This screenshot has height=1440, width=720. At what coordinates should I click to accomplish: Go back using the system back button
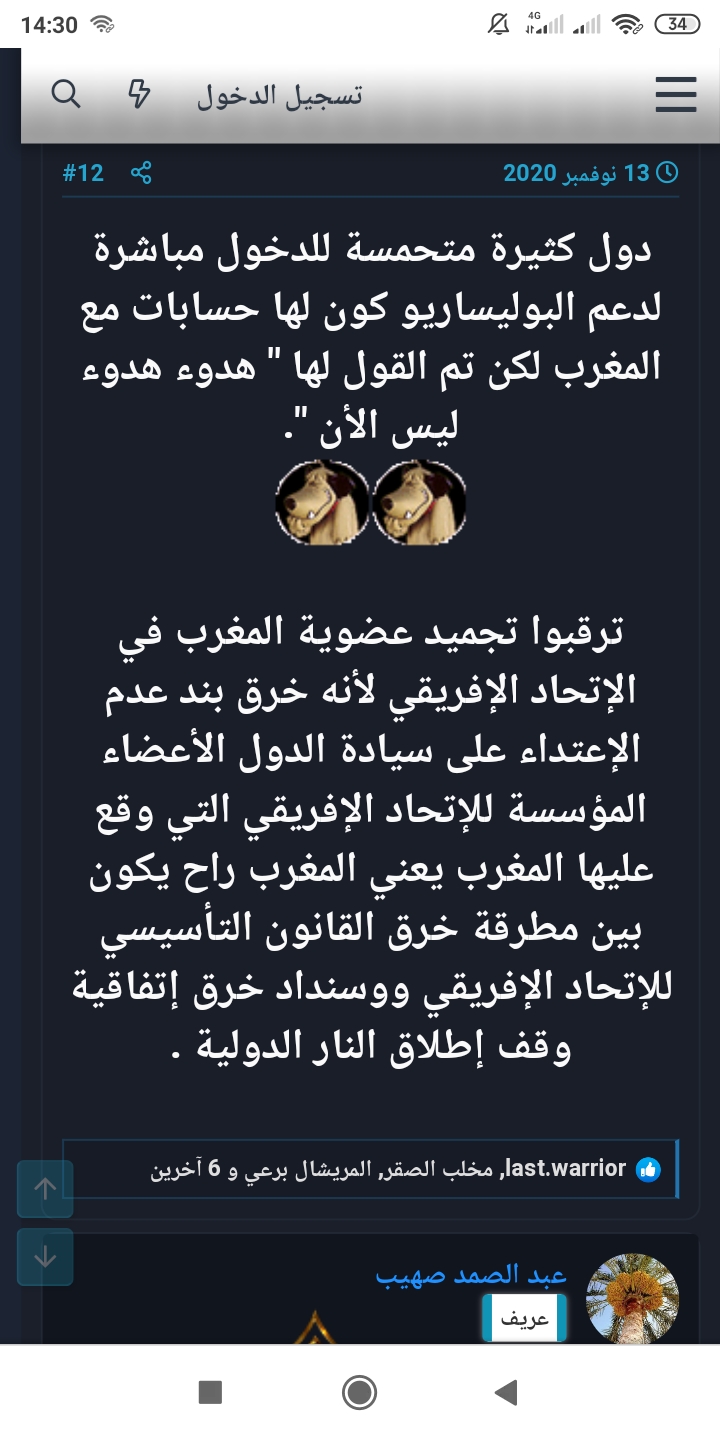tap(506, 1392)
